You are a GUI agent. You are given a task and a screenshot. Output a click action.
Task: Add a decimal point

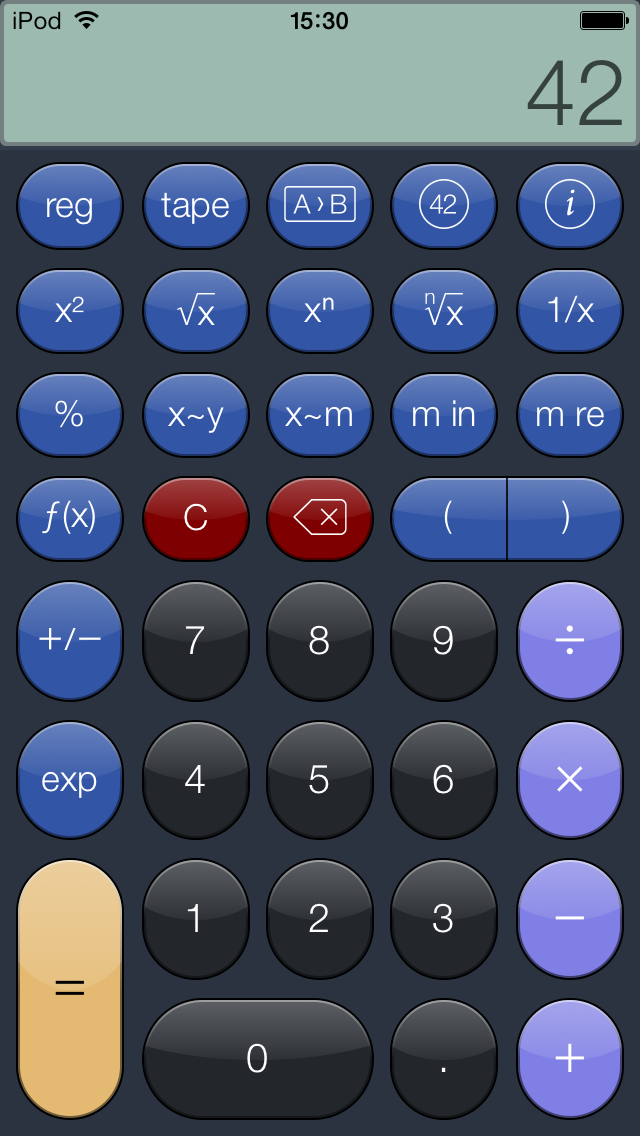pyautogui.click(x=443, y=1058)
